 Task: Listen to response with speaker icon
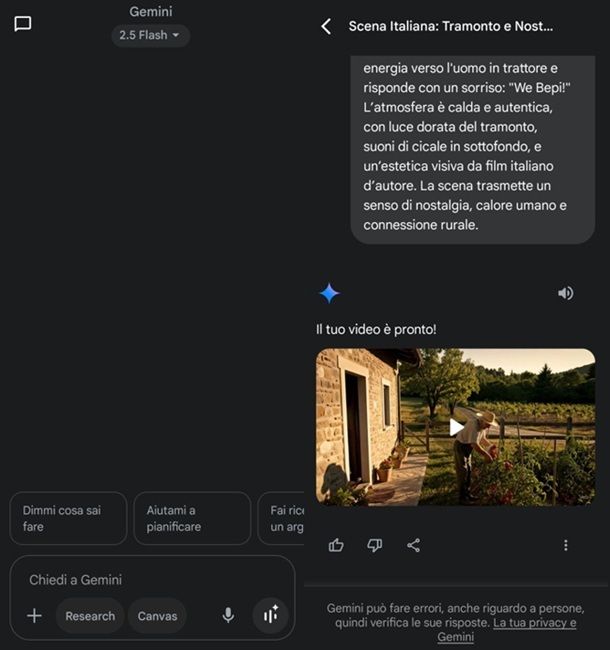(565, 293)
